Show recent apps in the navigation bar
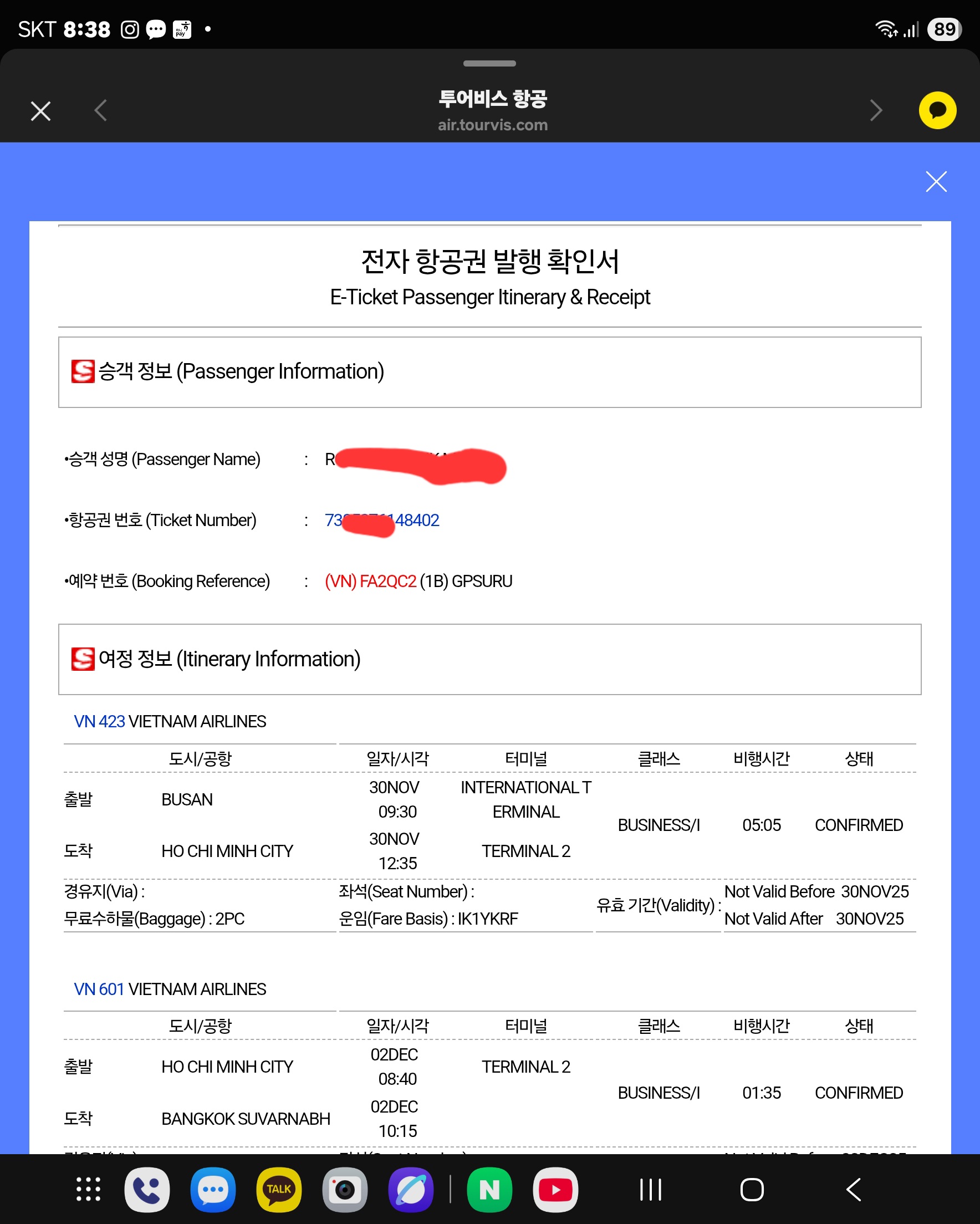Viewport: 980px width, 1224px height. tap(651, 1190)
